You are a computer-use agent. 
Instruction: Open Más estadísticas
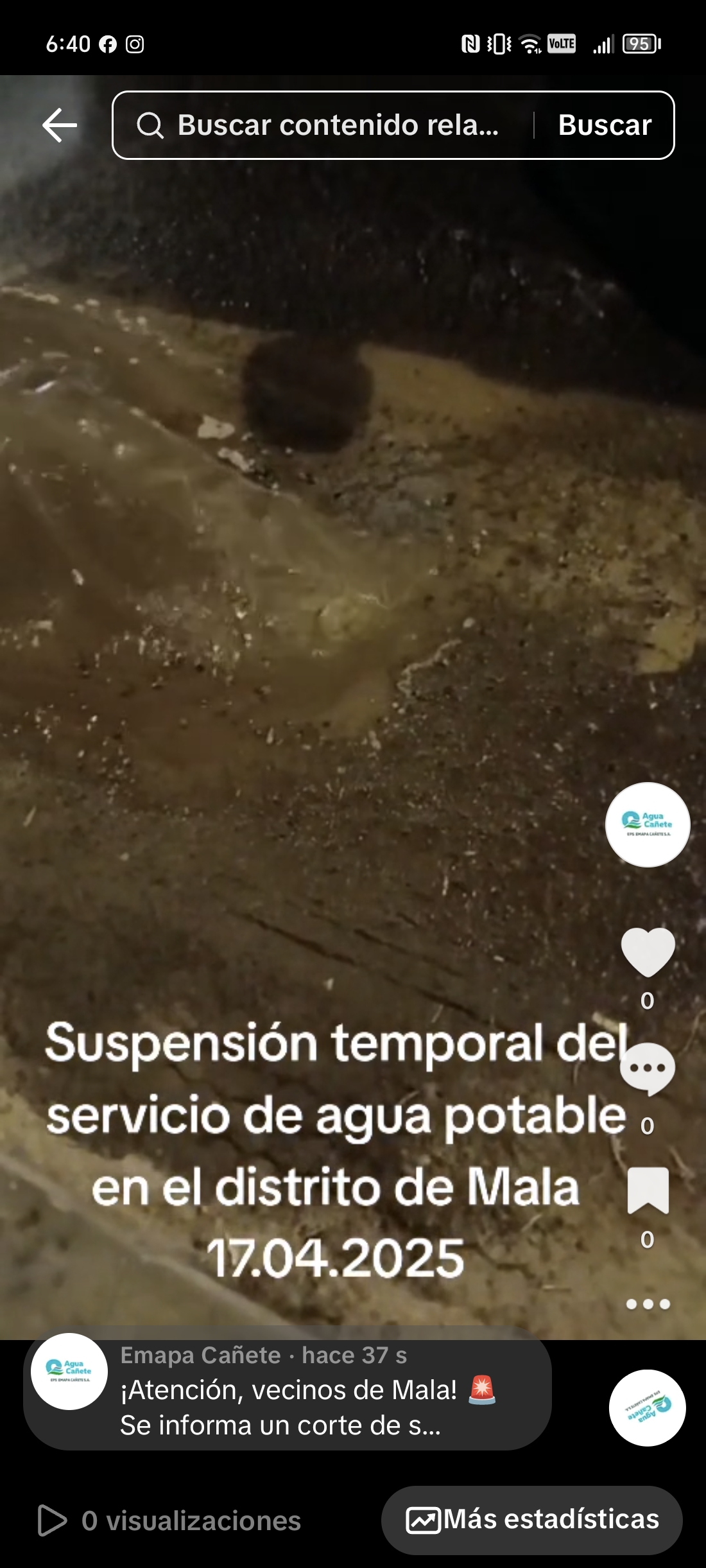point(531,1520)
